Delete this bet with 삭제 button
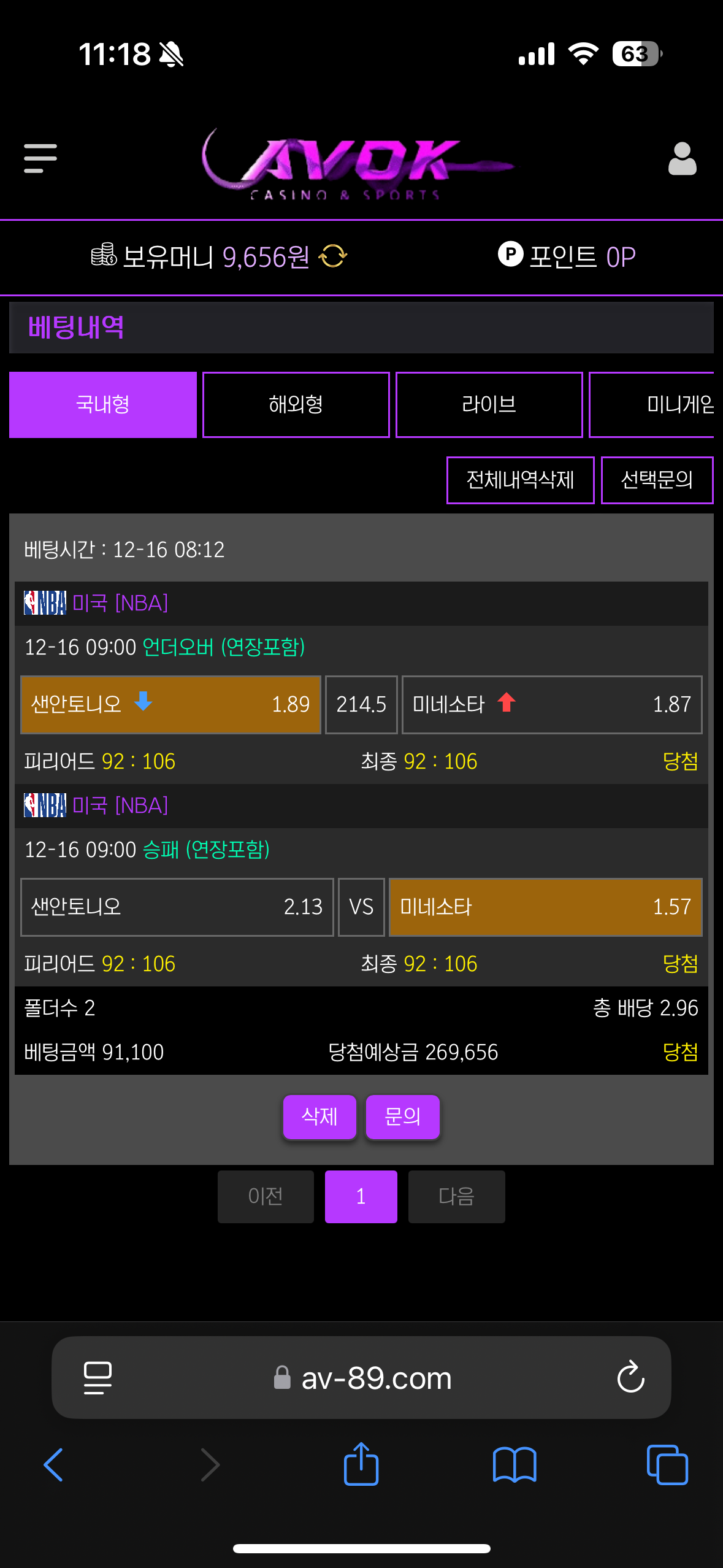The width and height of the screenshot is (723, 1568). click(x=319, y=1116)
